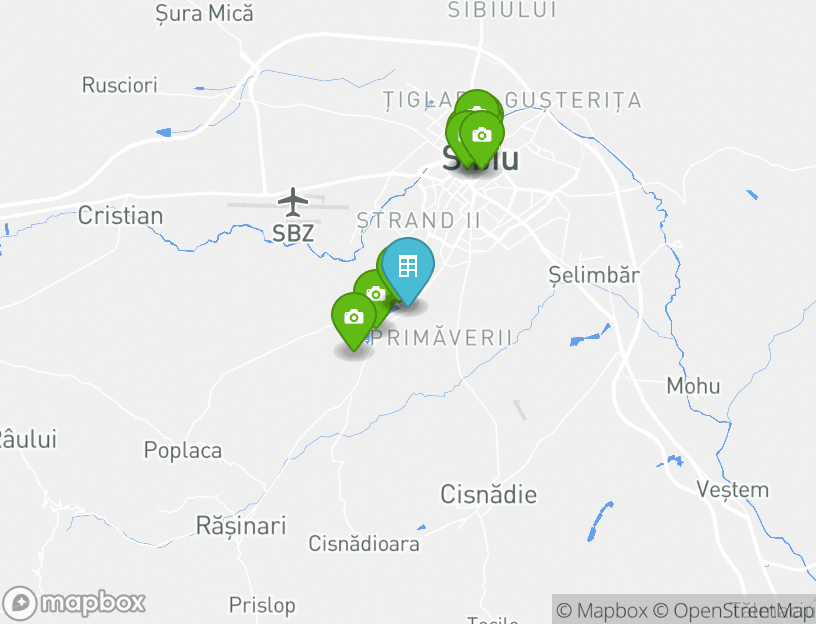Open the © OpenStreetMap attribution link
Screen dimensions: 816x624
point(733,610)
